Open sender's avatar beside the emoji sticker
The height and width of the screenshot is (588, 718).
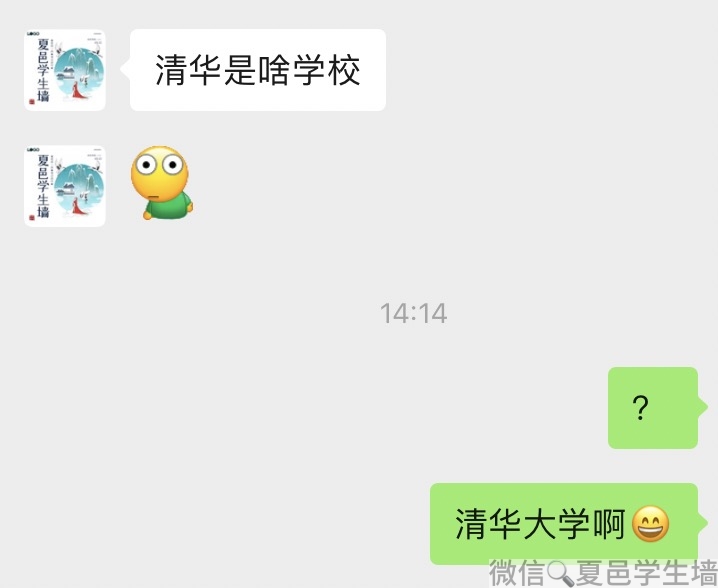coord(65,186)
